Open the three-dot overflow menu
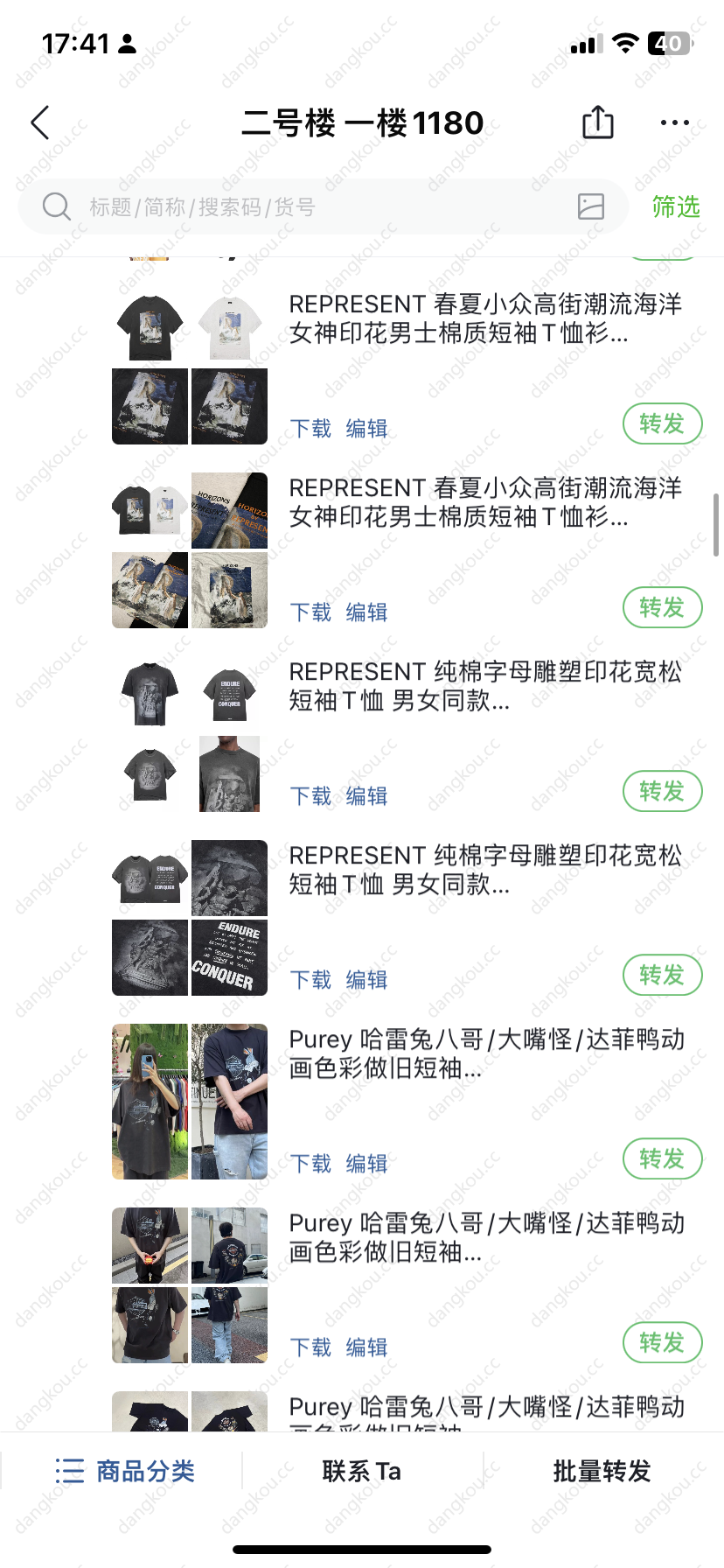The height and width of the screenshot is (1568, 724). pos(674,123)
